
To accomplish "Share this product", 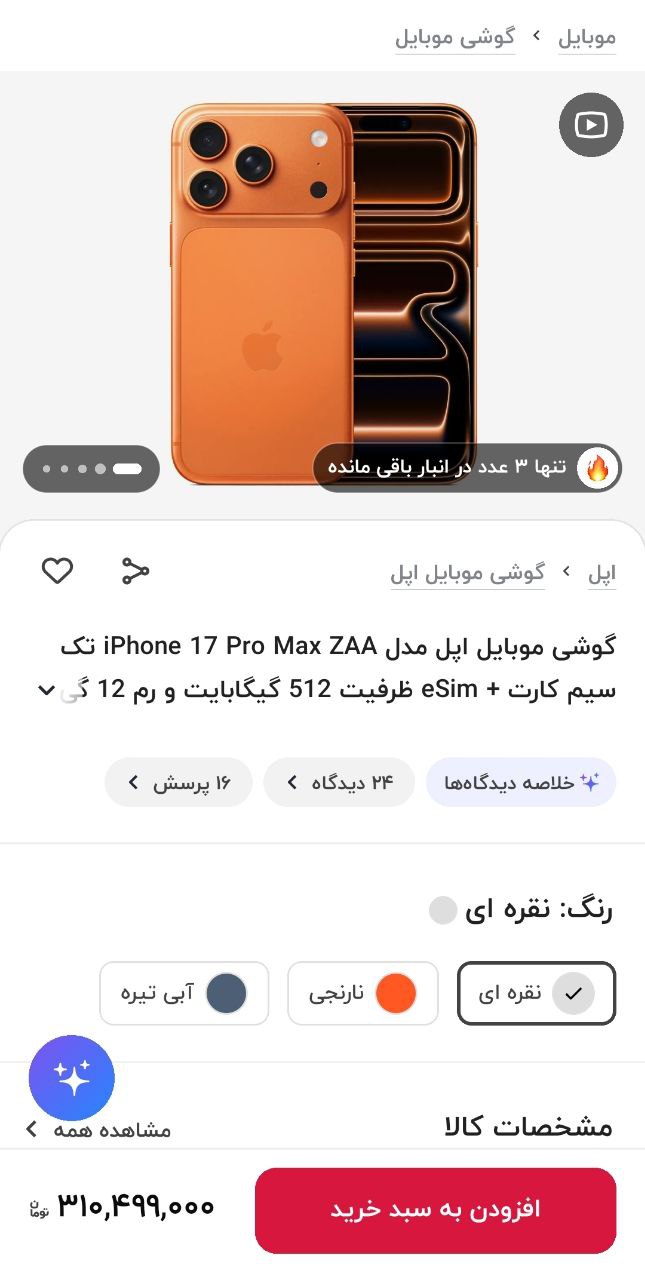I will pyautogui.click(x=134, y=571).
